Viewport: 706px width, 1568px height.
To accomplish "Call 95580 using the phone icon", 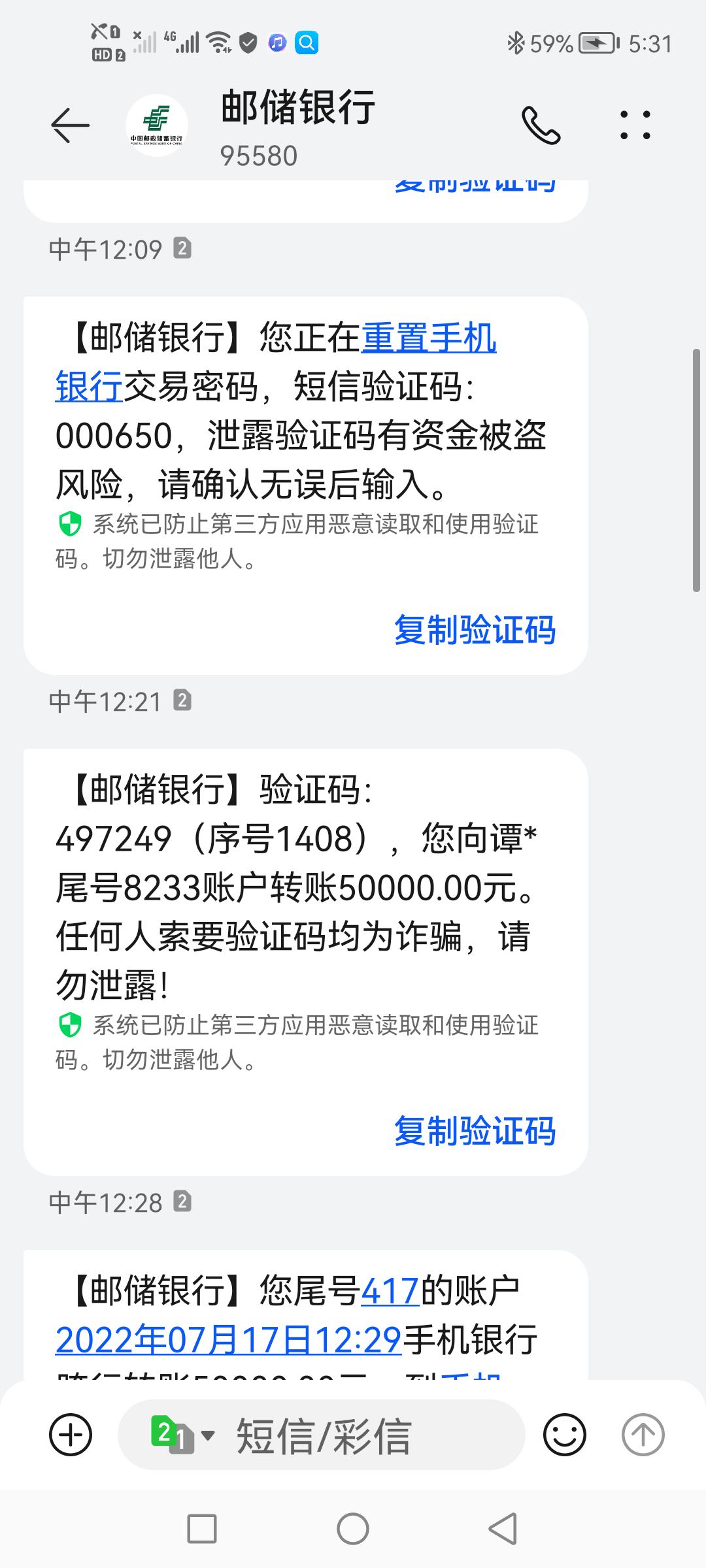I will click(541, 125).
